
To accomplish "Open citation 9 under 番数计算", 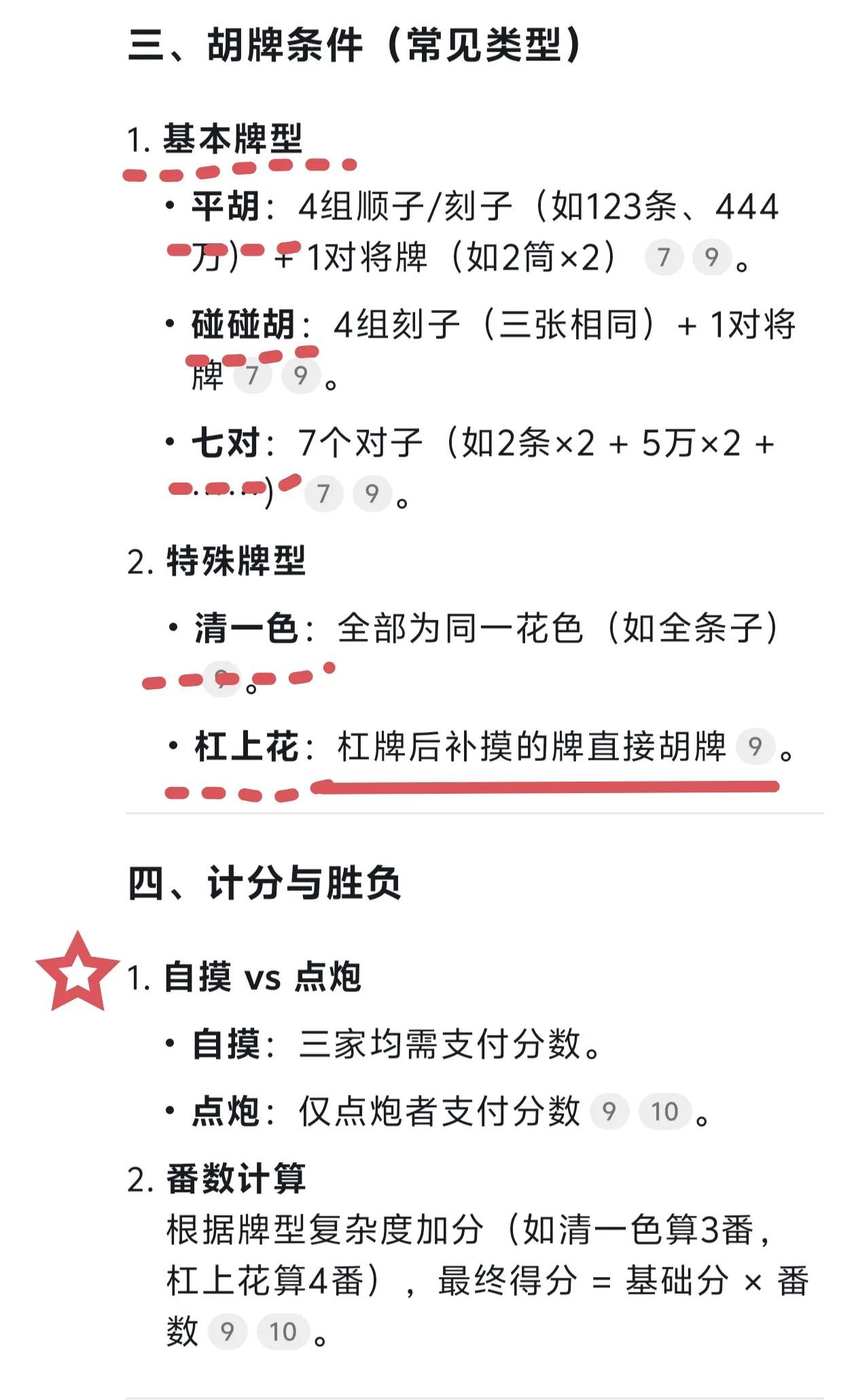I will (x=227, y=1331).
